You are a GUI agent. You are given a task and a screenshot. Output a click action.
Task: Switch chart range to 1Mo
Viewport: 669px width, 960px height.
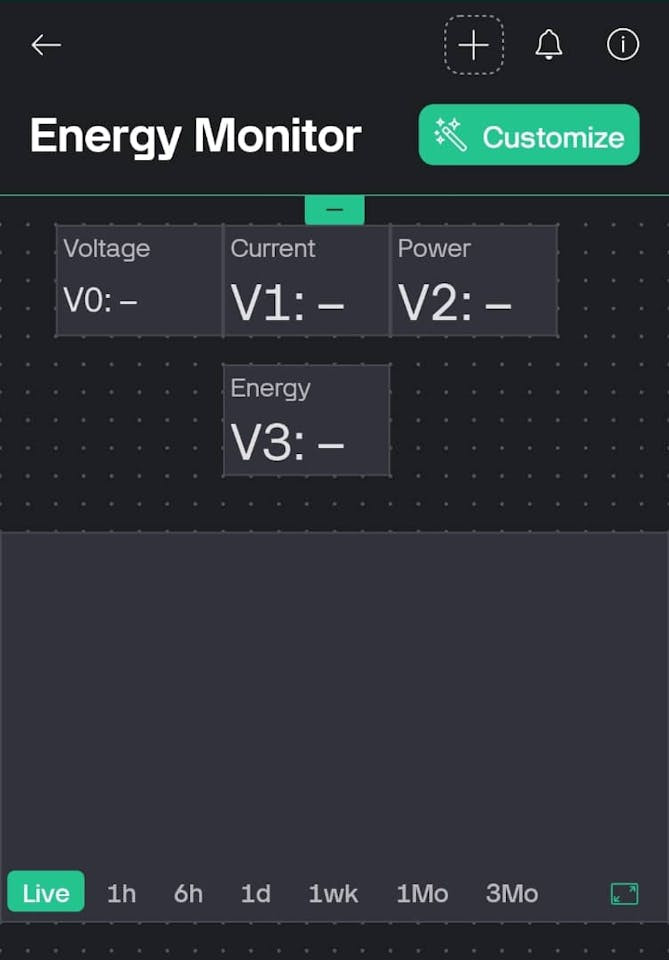(x=422, y=893)
